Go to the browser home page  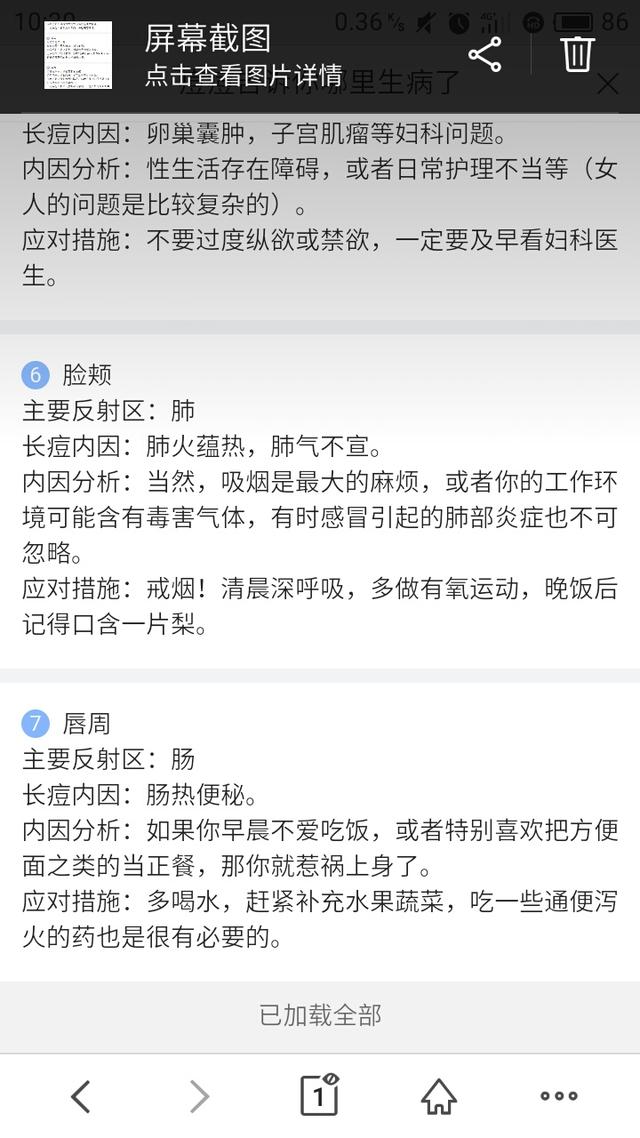click(x=439, y=1096)
